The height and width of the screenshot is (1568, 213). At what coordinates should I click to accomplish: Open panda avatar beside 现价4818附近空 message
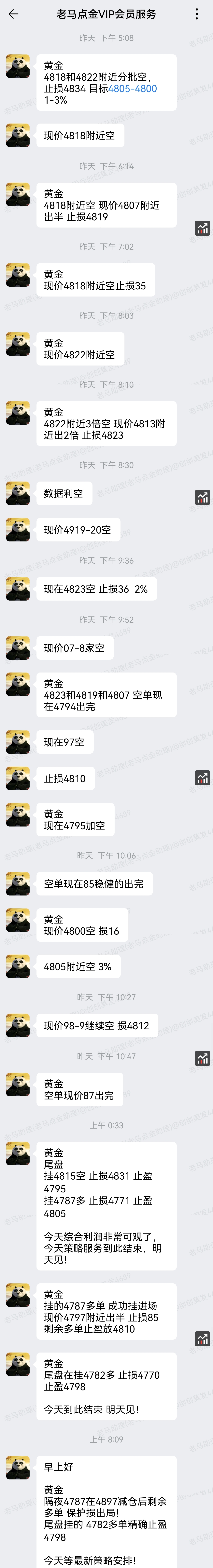click(18, 135)
